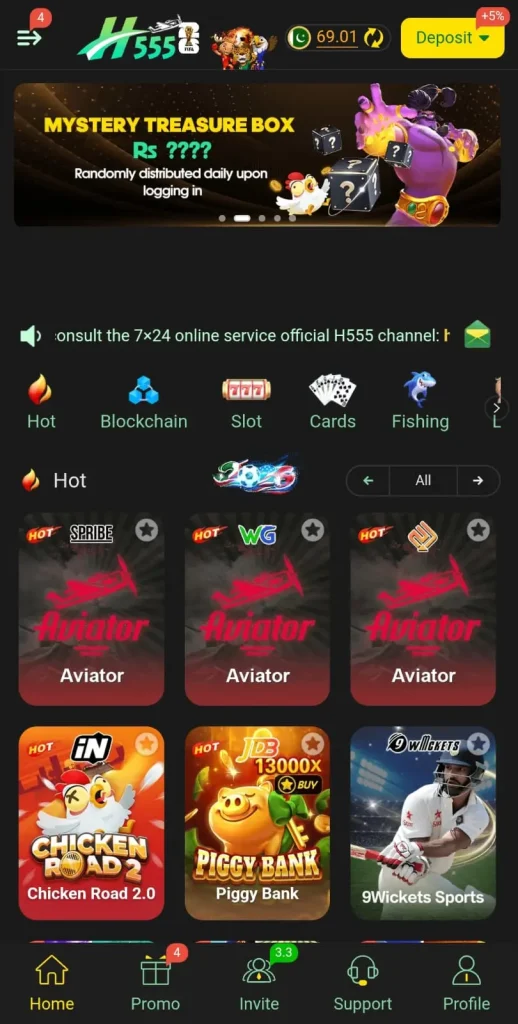Open the Piggy Bank game
Screen dimensions: 518x1024
pyautogui.click(x=257, y=823)
